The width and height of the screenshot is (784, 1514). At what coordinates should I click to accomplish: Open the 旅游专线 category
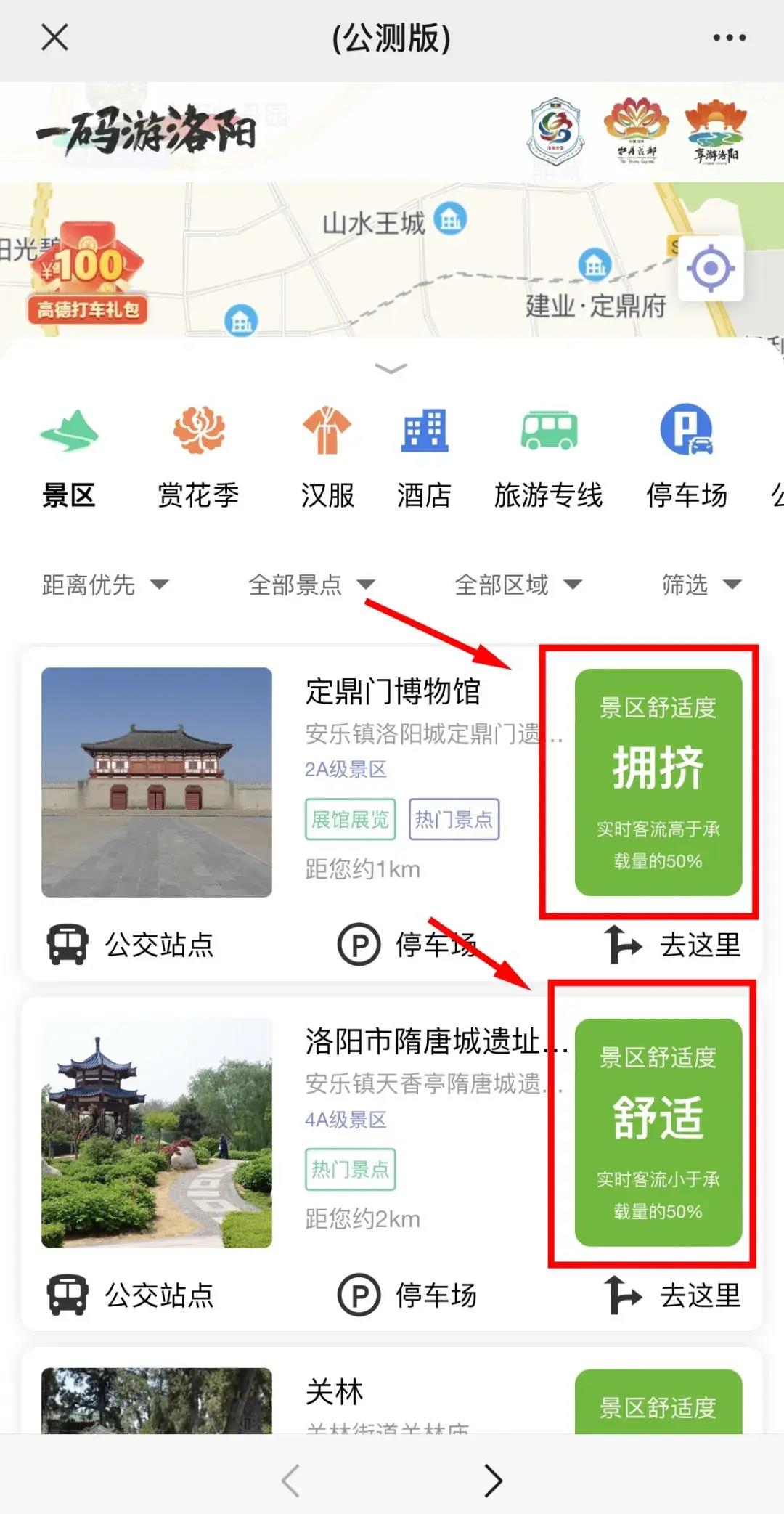(x=549, y=456)
